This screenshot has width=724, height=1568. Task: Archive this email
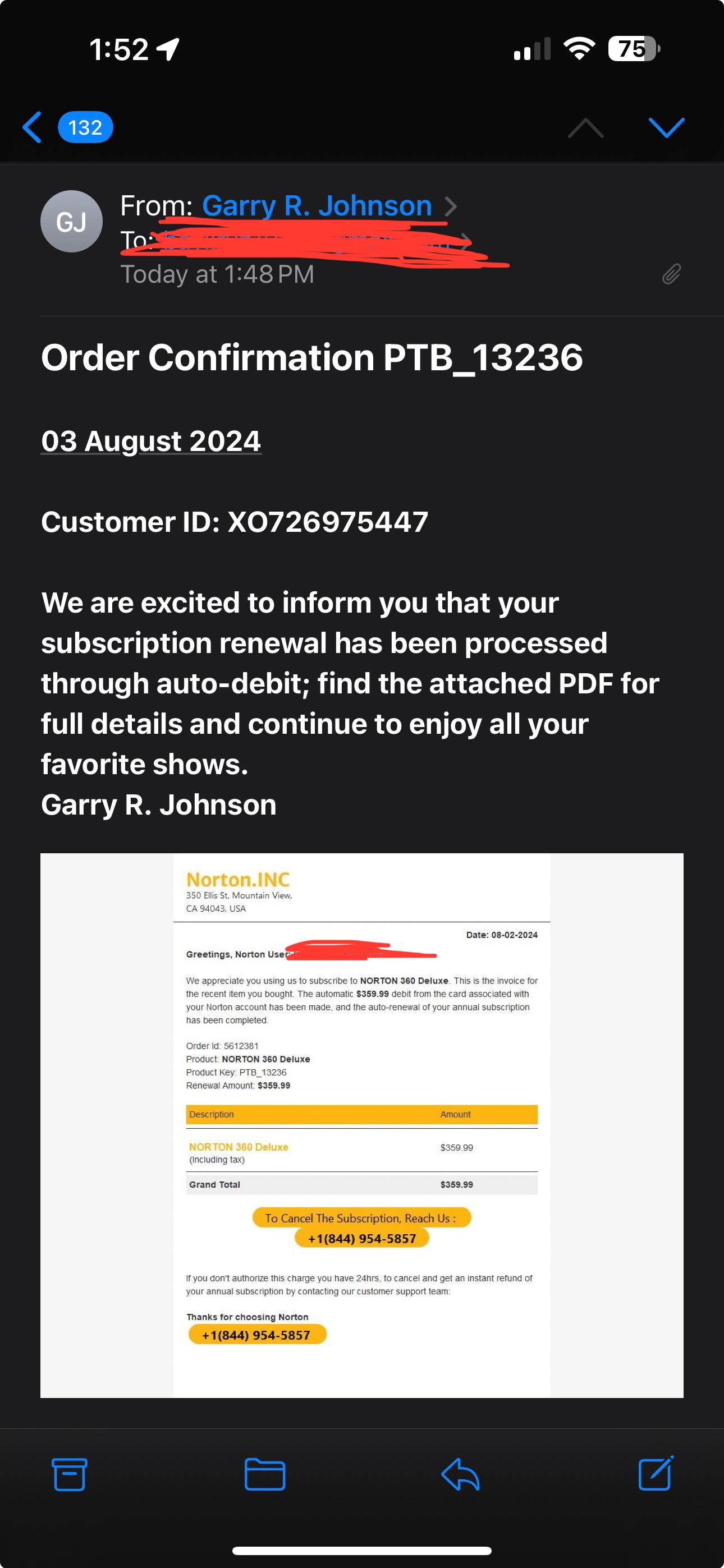pyautogui.click(x=70, y=1474)
